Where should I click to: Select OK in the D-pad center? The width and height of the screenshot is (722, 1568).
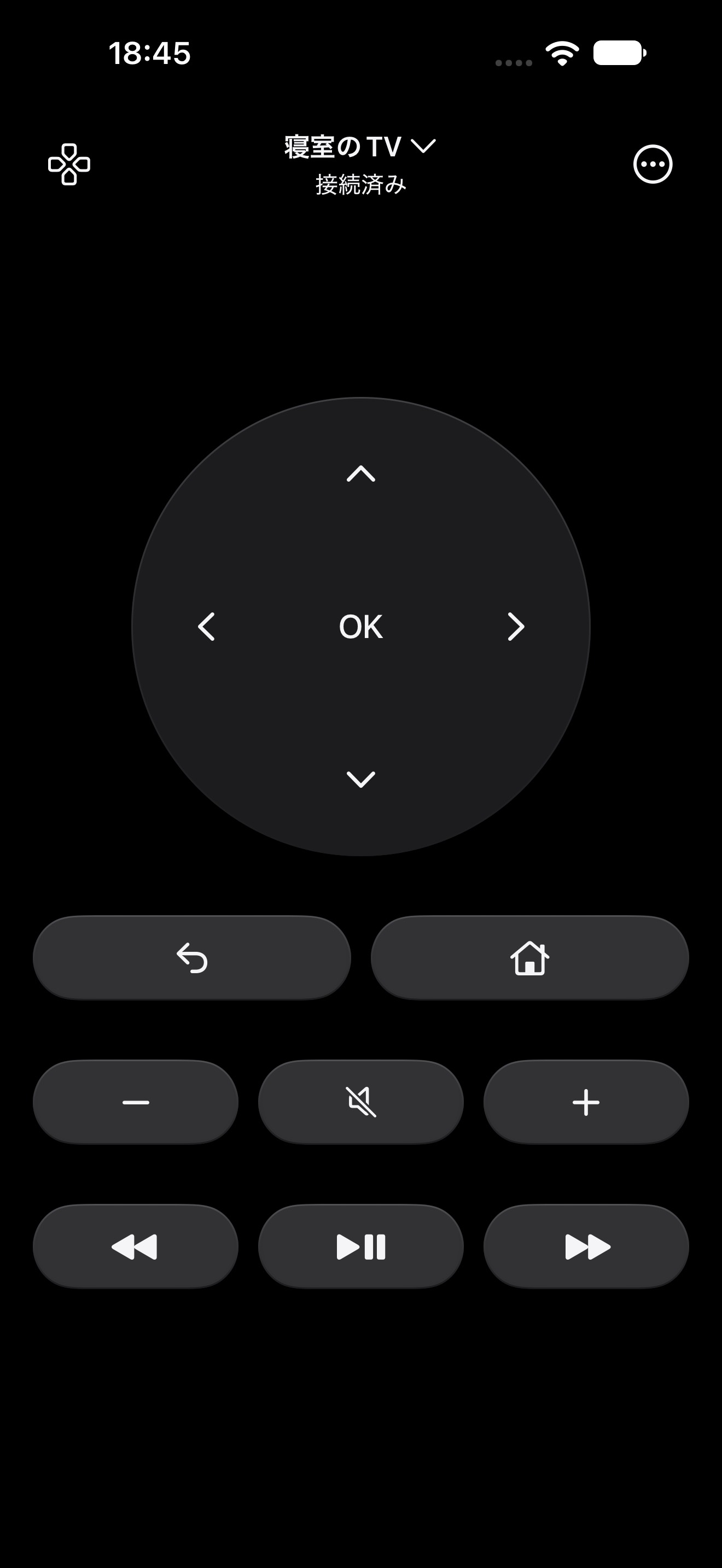(361, 627)
